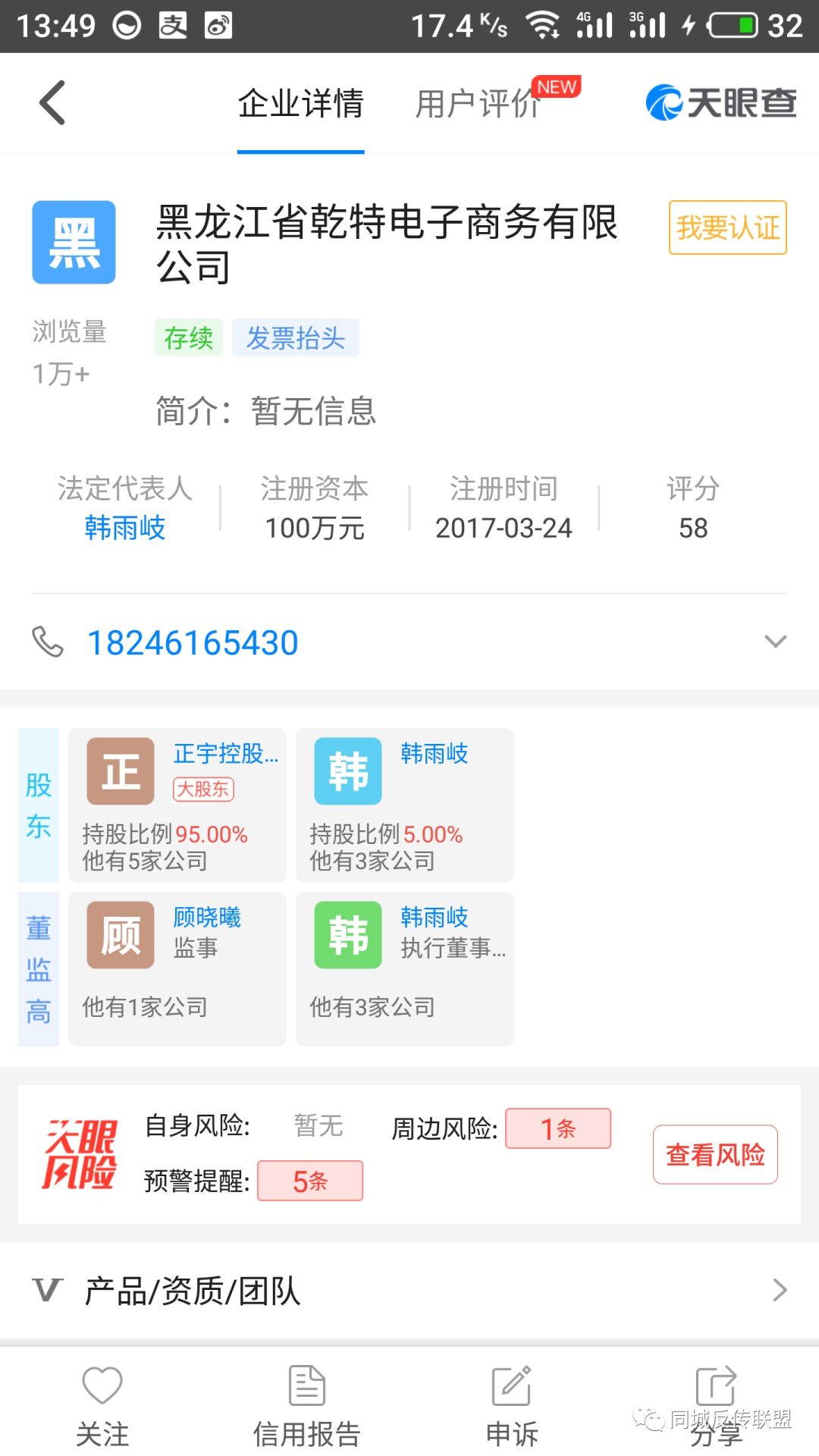Tap 申诉 to file an appeal
819x1456 pixels.
(x=512, y=1407)
